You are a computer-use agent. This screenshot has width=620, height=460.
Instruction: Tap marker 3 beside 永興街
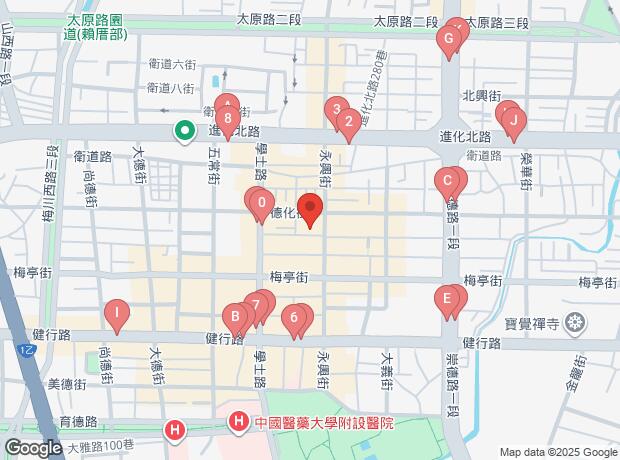(x=337, y=110)
